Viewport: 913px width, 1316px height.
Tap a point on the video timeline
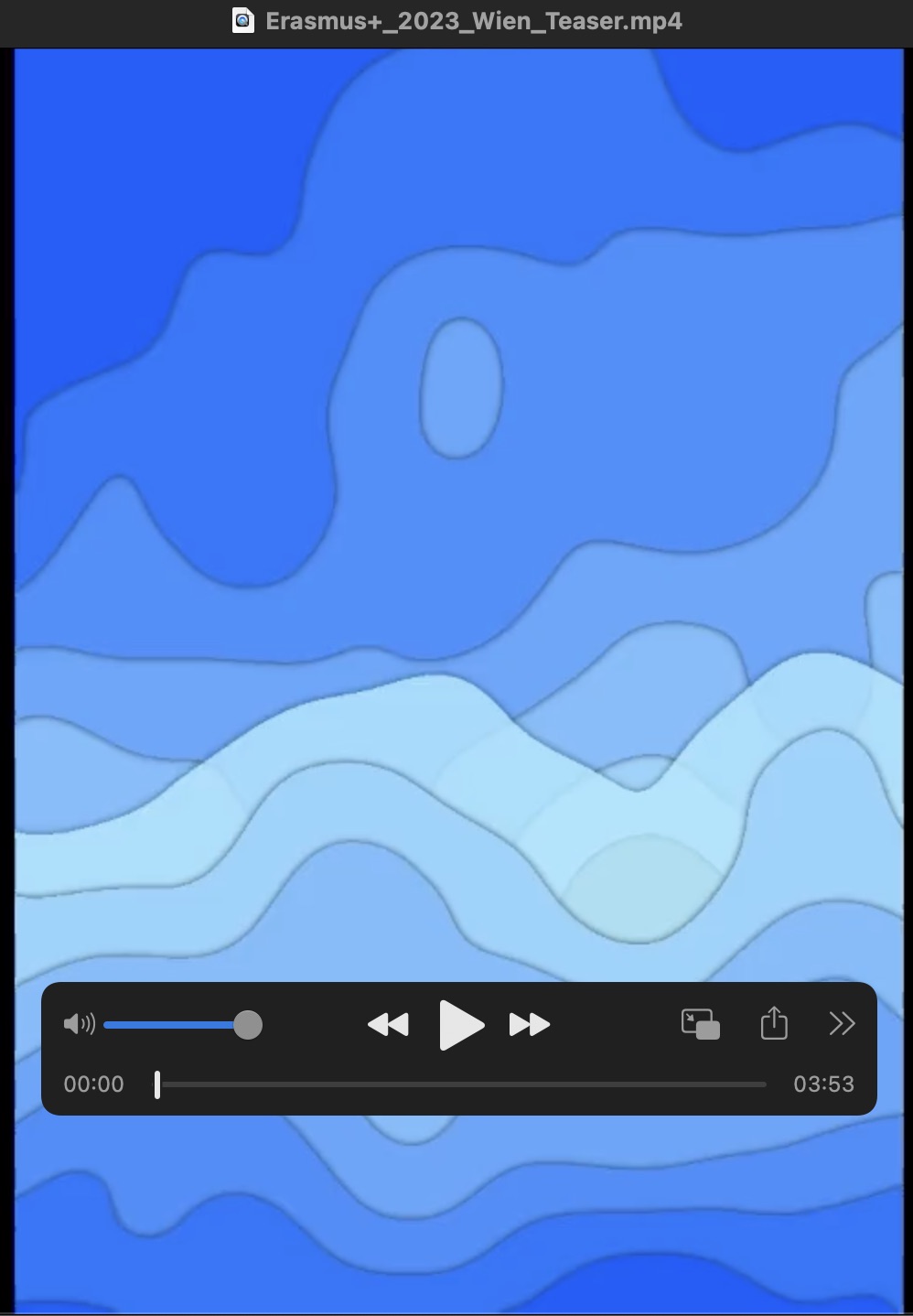click(462, 1084)
